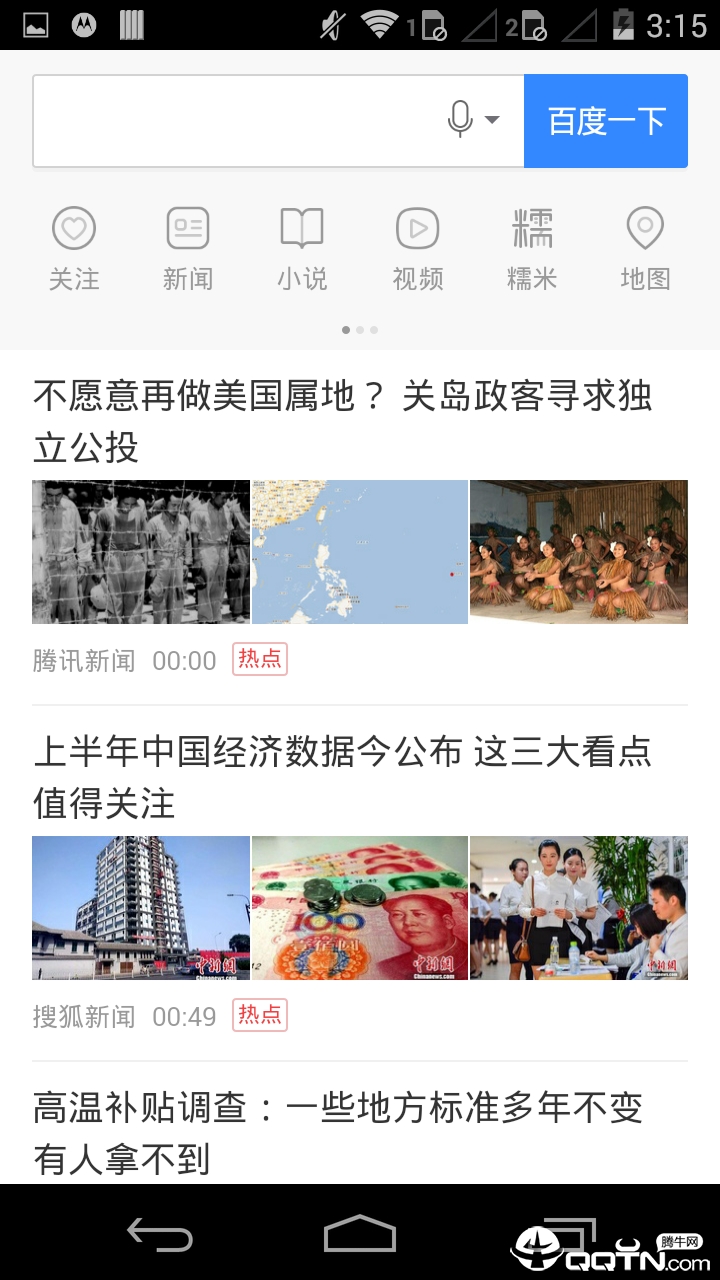Open the 高温补贴调查 news story

[338, 1133]
